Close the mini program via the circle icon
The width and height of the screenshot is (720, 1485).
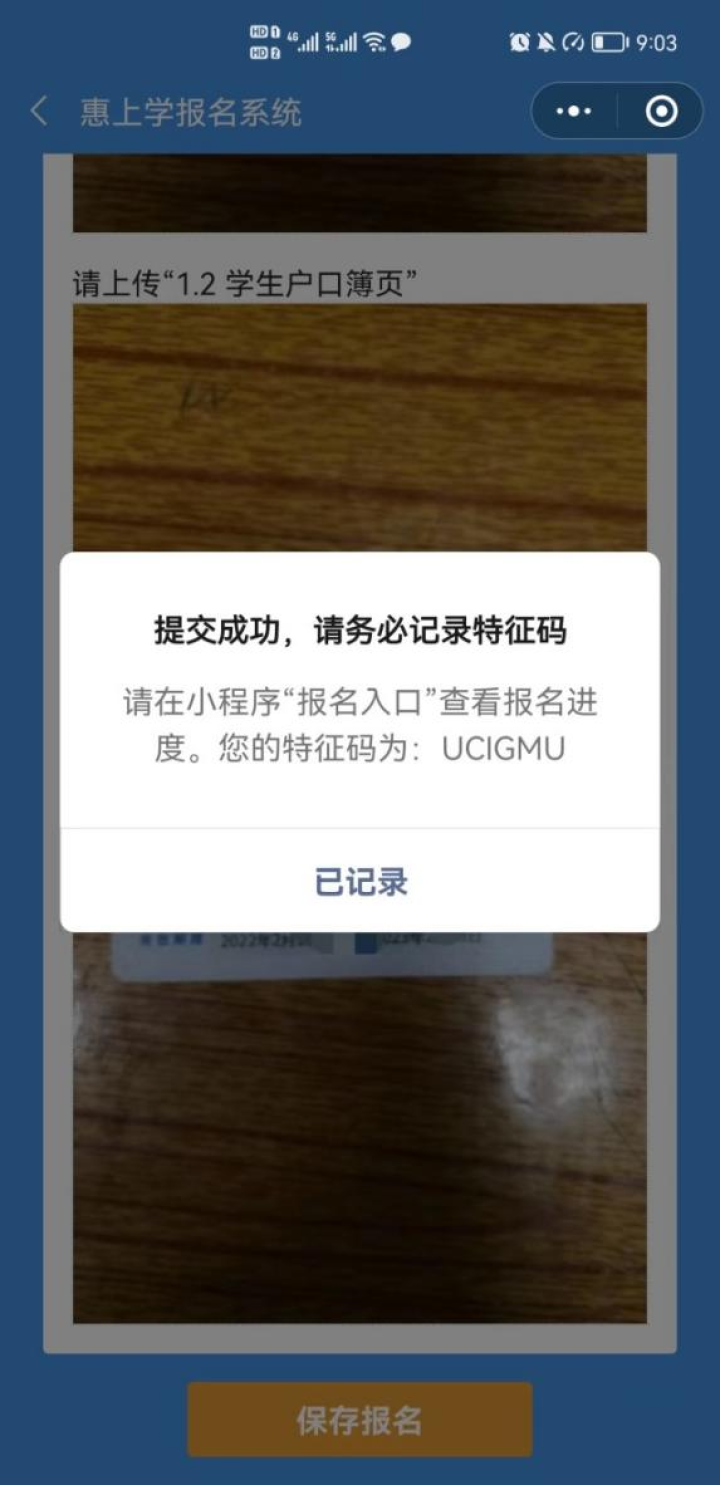coord(661,111)
